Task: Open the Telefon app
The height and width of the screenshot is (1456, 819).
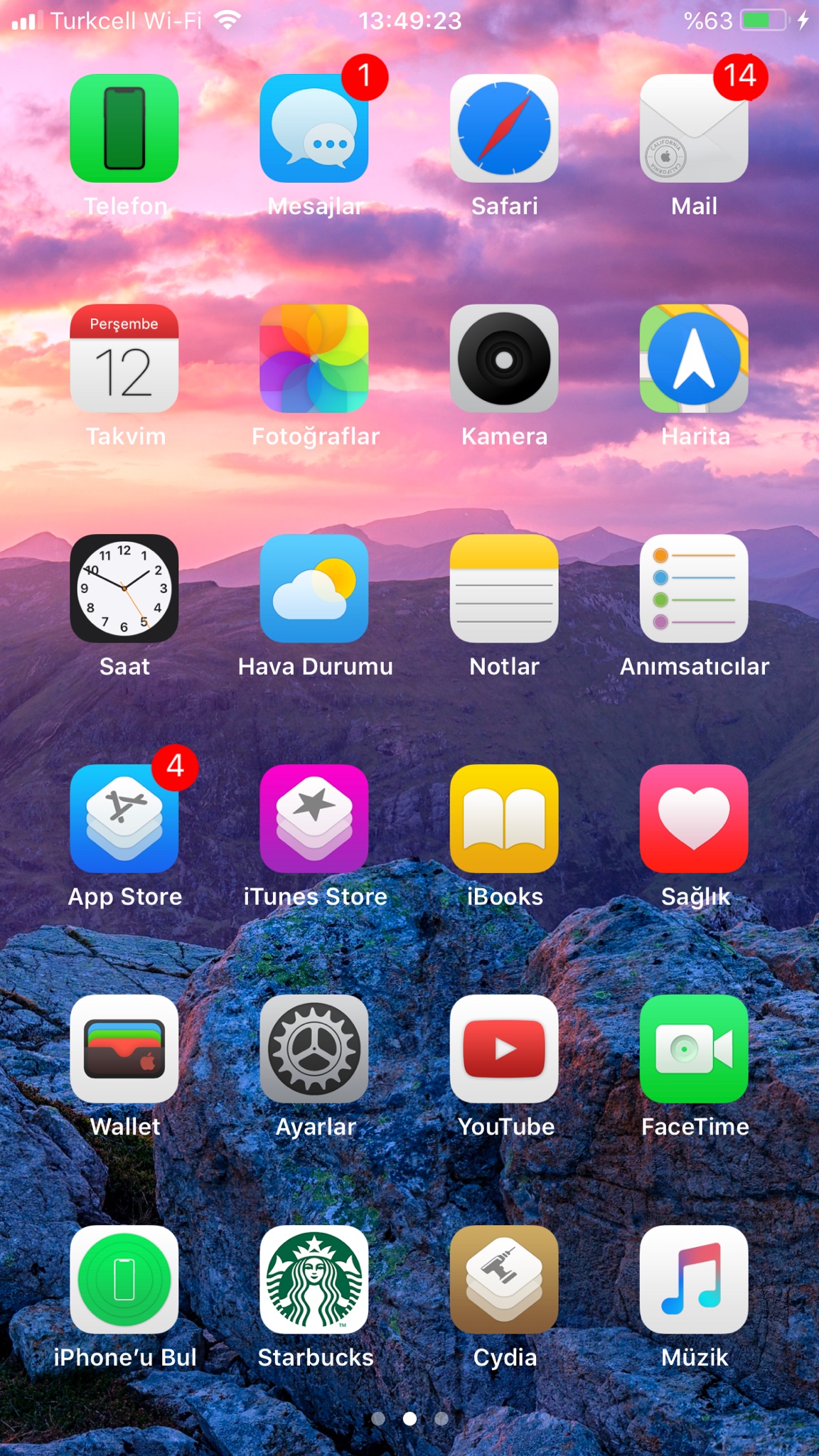Action: [x=124, y=128]
